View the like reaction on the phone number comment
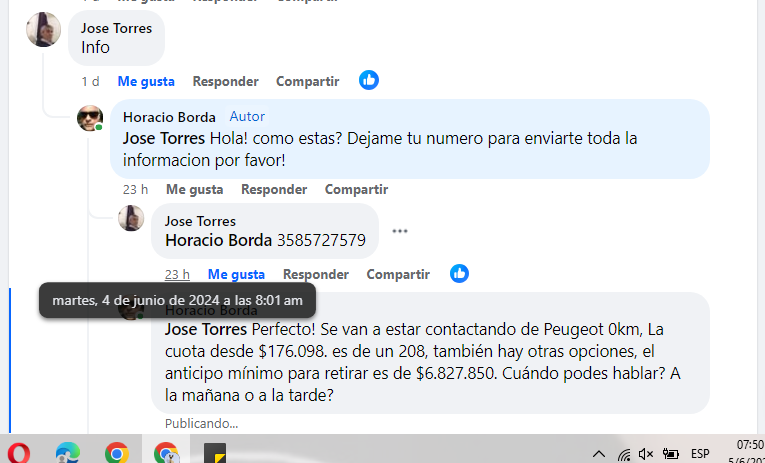The image size is (765, 463). tap(459, 273)
